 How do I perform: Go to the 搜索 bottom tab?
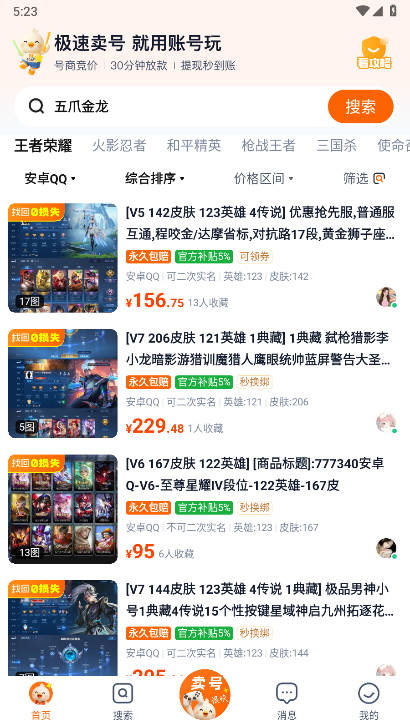(123, 702)
